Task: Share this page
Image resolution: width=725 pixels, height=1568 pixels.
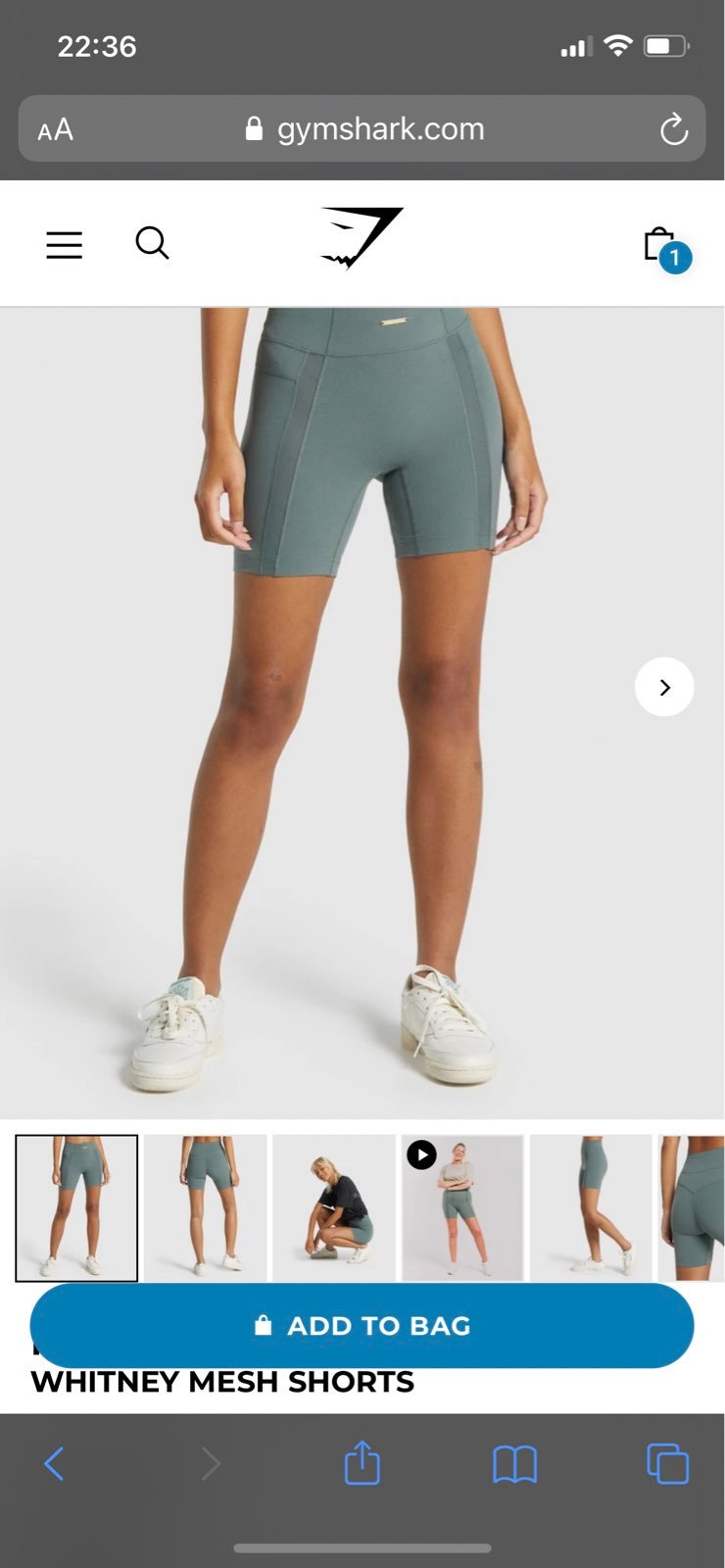Action: [362, 1462]
